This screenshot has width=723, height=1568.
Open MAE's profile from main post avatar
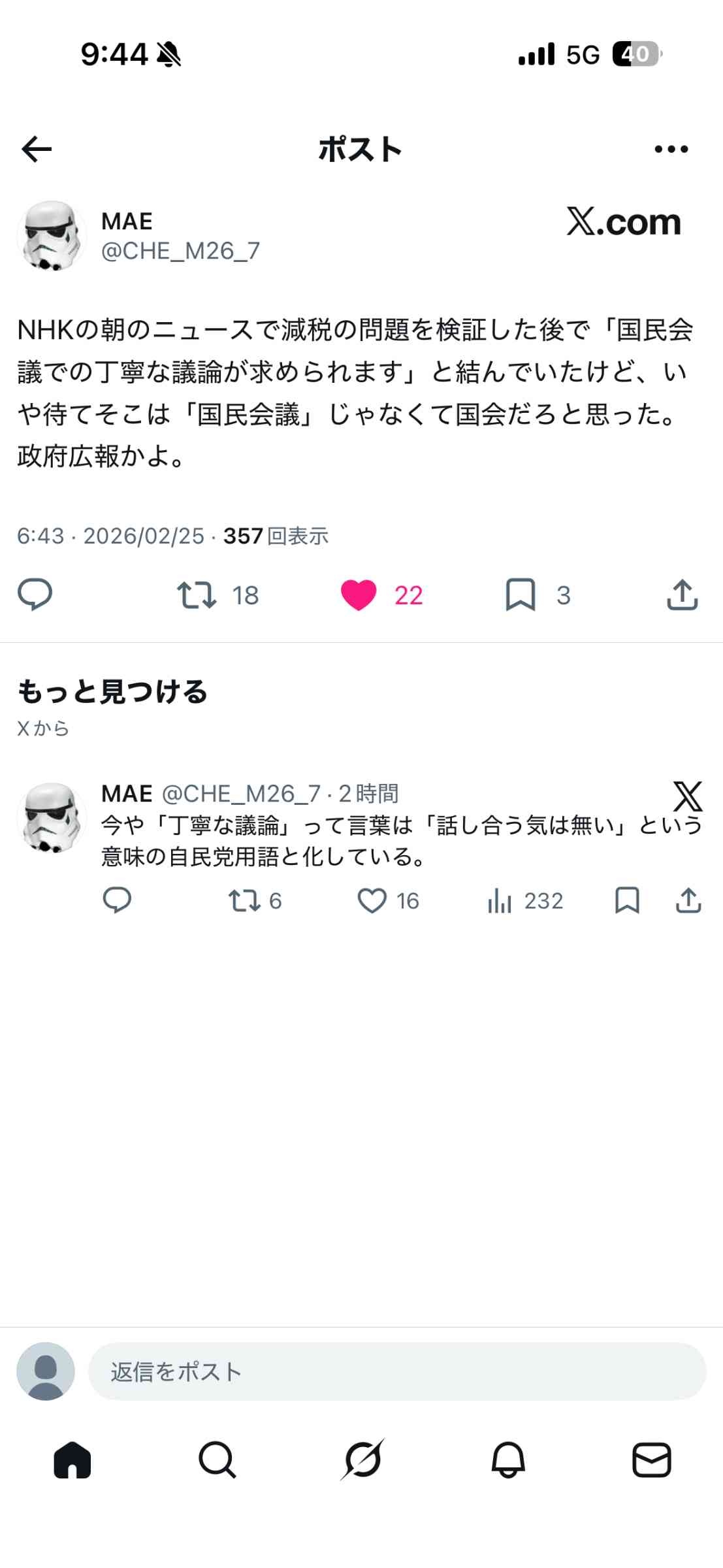[x=51, y=236]
